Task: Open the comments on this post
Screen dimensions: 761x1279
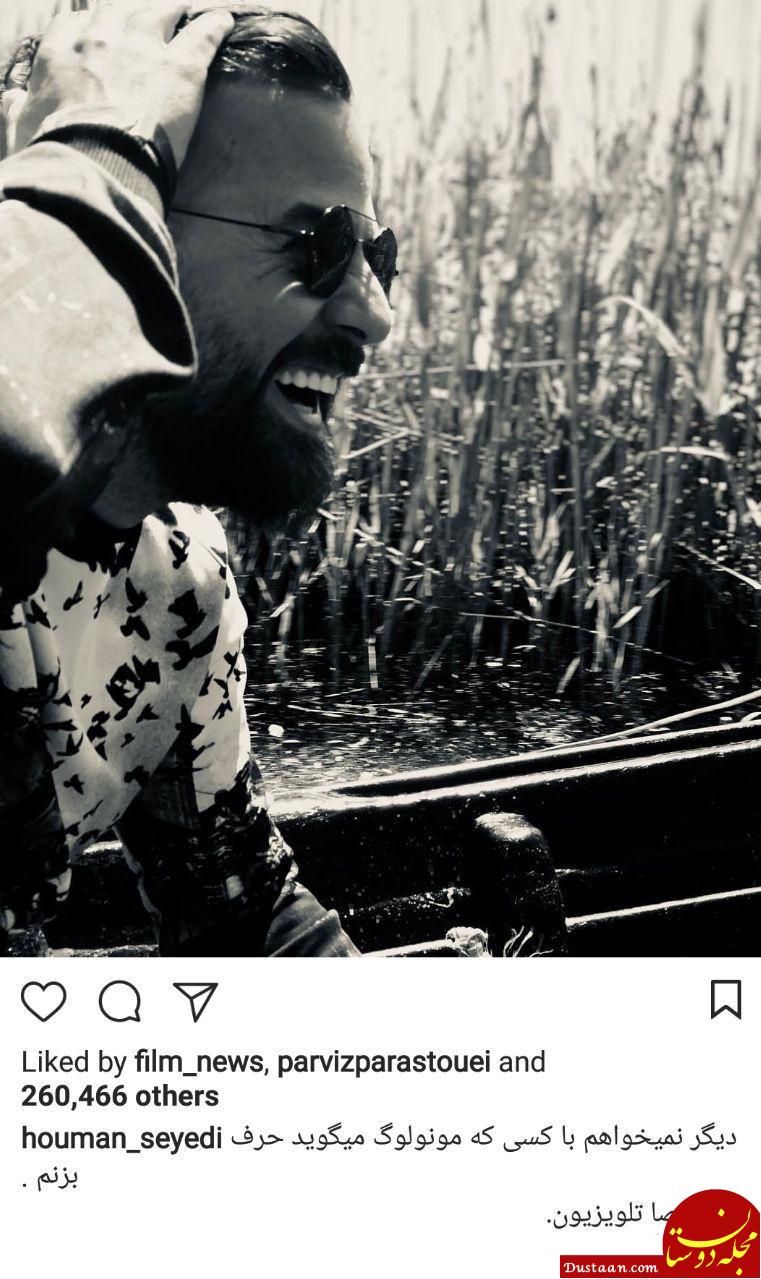Action: coord(120,1000)
